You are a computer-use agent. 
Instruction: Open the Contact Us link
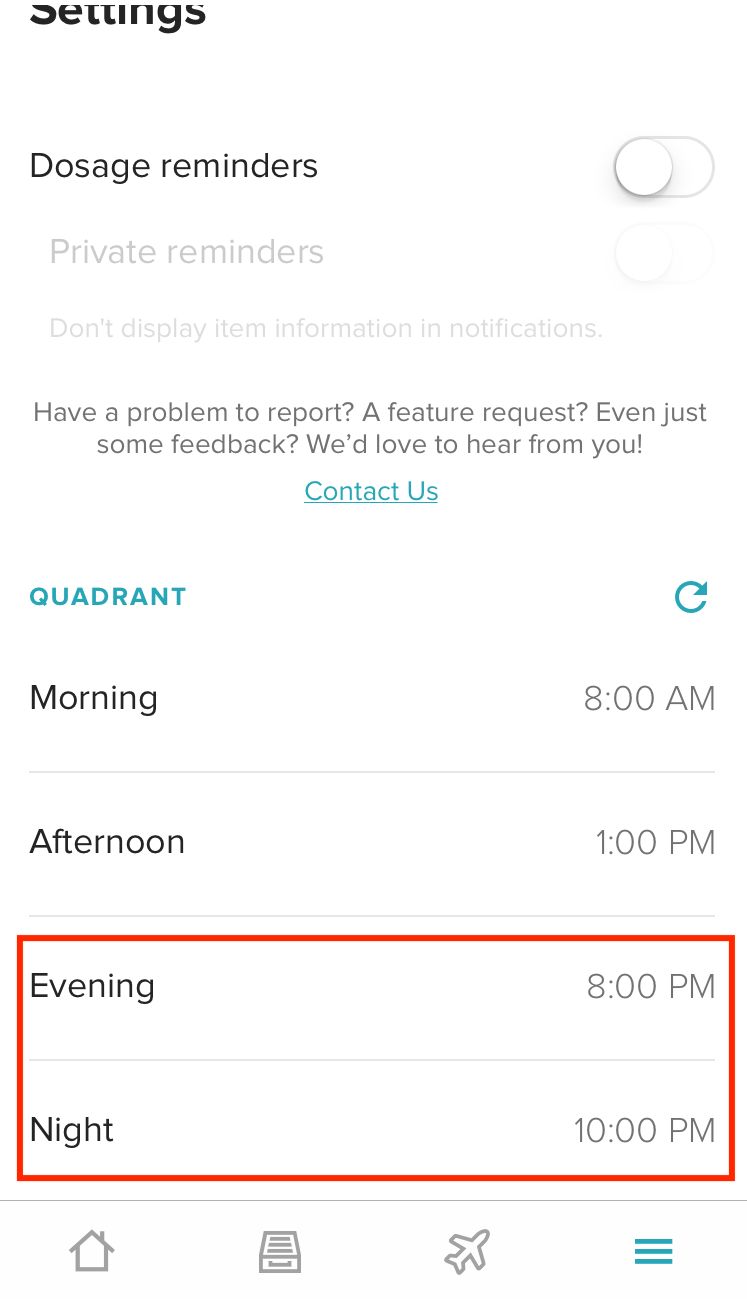click(x=371, y=491)
